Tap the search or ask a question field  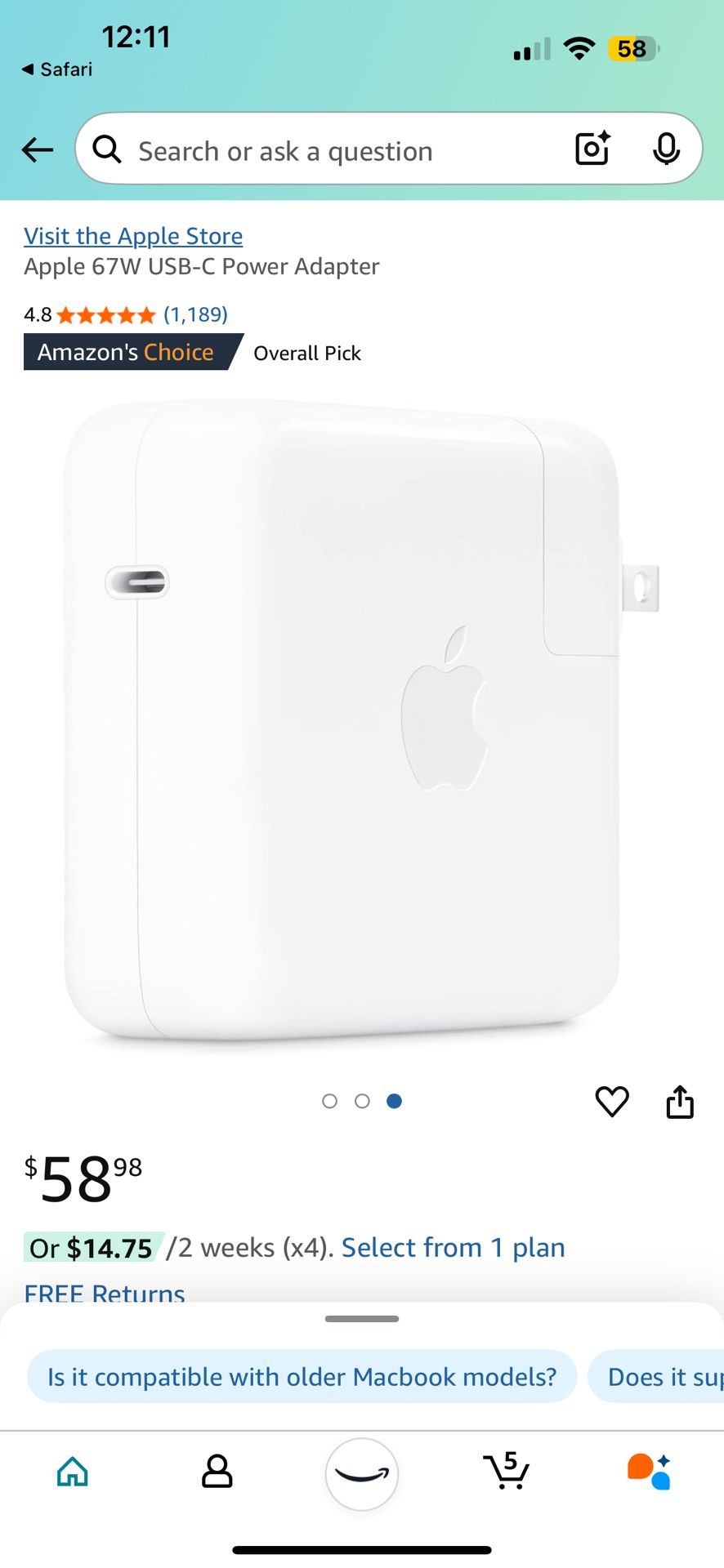pyautogui.click(x=327, y=151)
